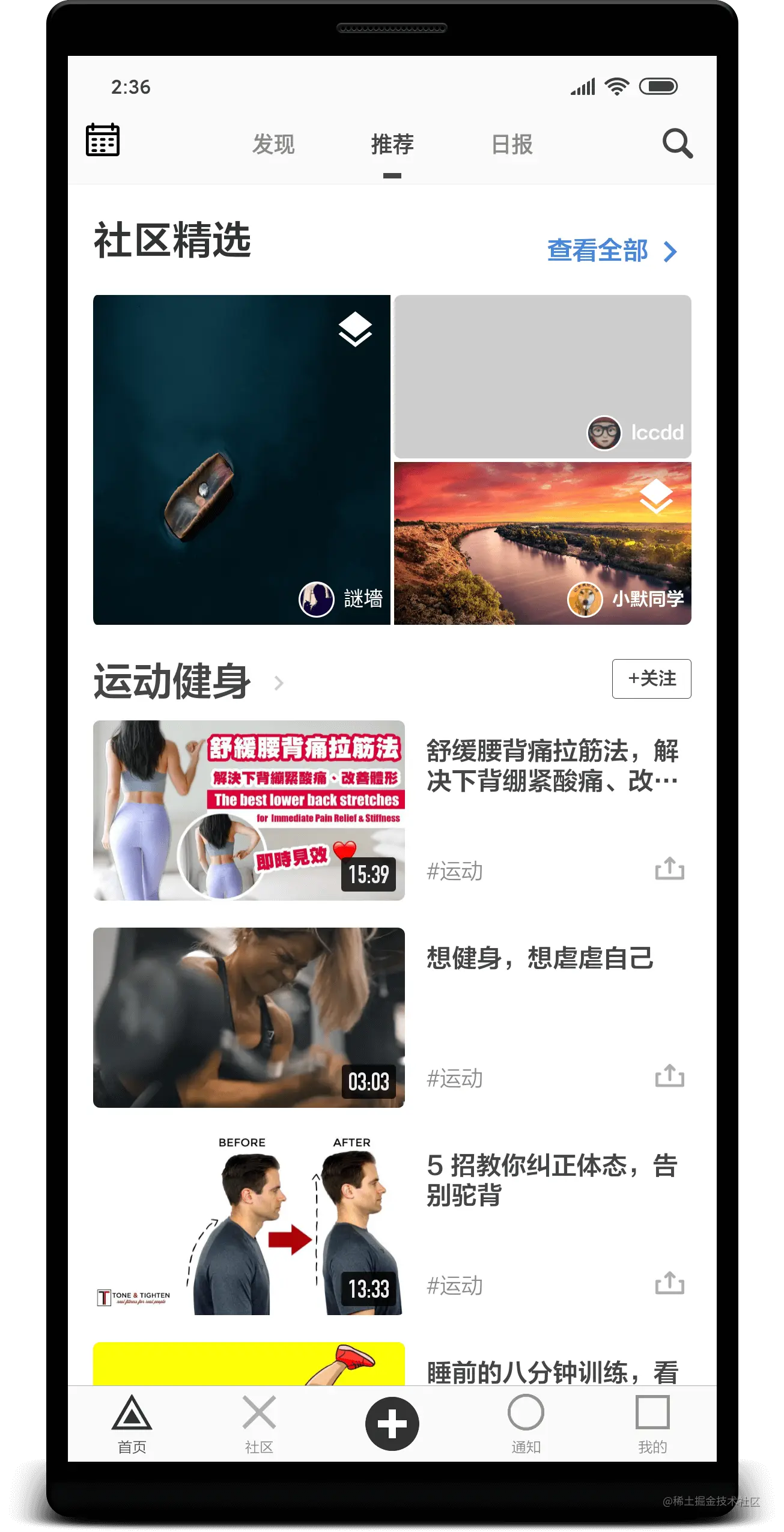
Task: Switch to the 我的 profile tab
Action: [652, 1424]
